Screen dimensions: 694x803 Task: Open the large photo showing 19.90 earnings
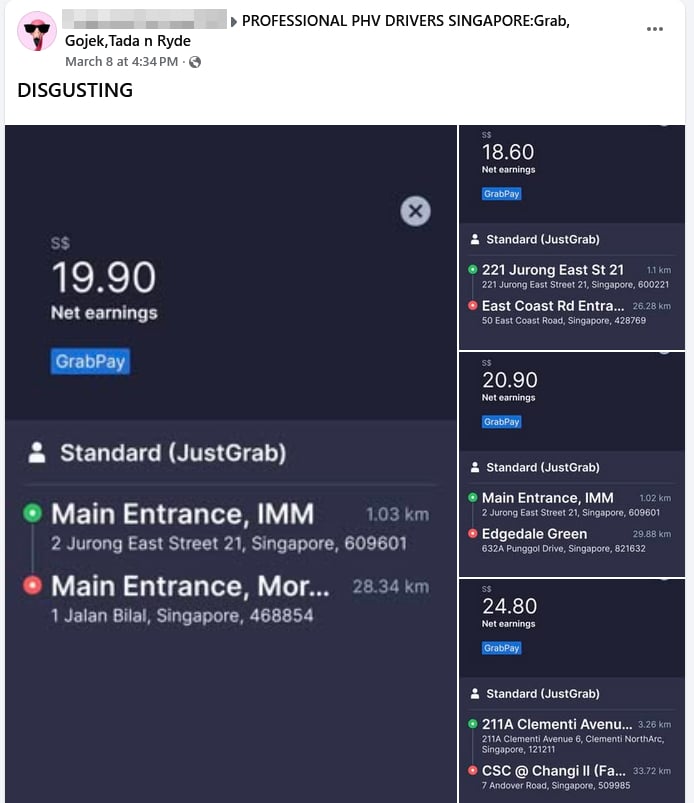click(230, 460)
